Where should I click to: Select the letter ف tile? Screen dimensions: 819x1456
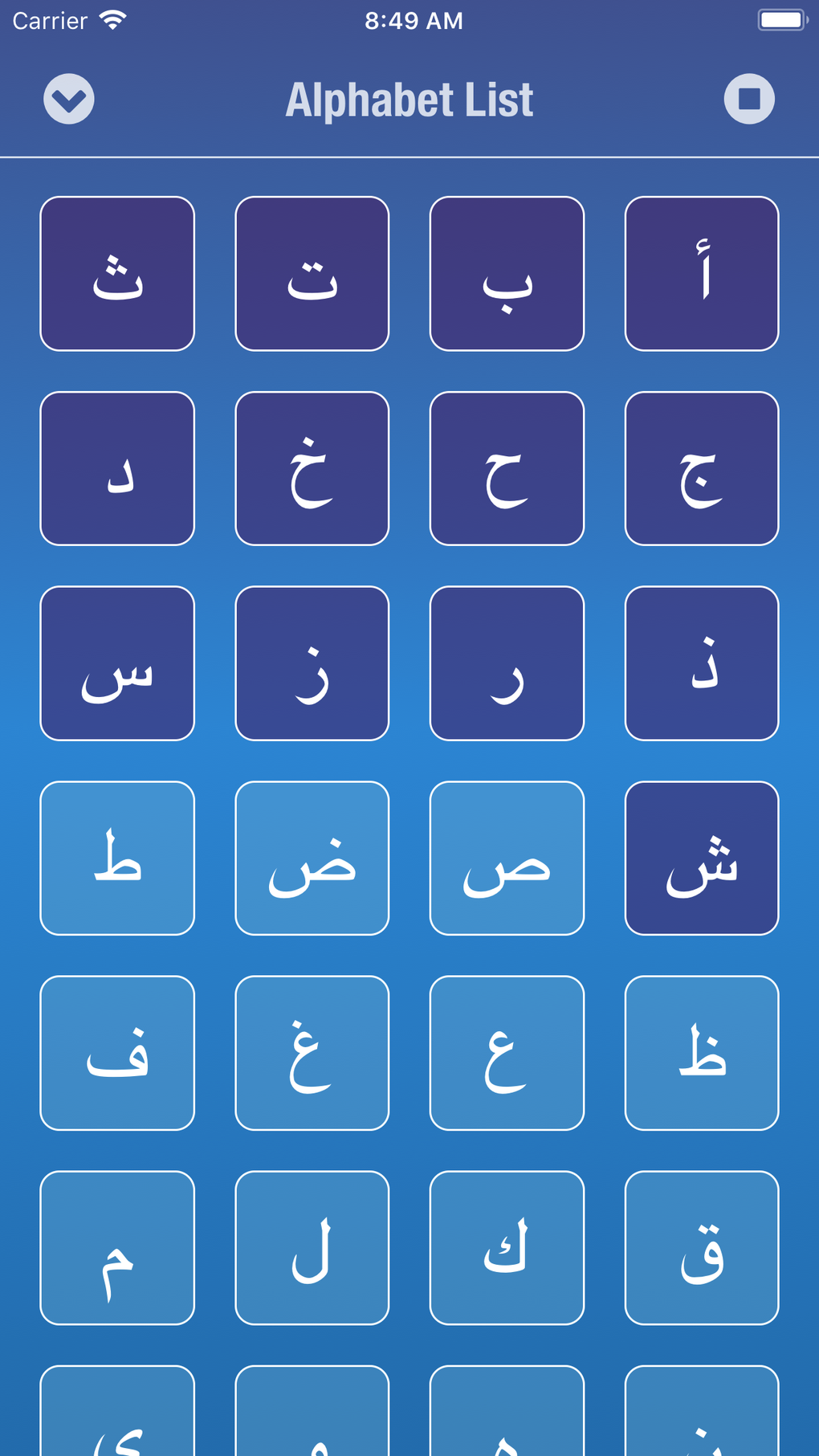coord(116,1052)
